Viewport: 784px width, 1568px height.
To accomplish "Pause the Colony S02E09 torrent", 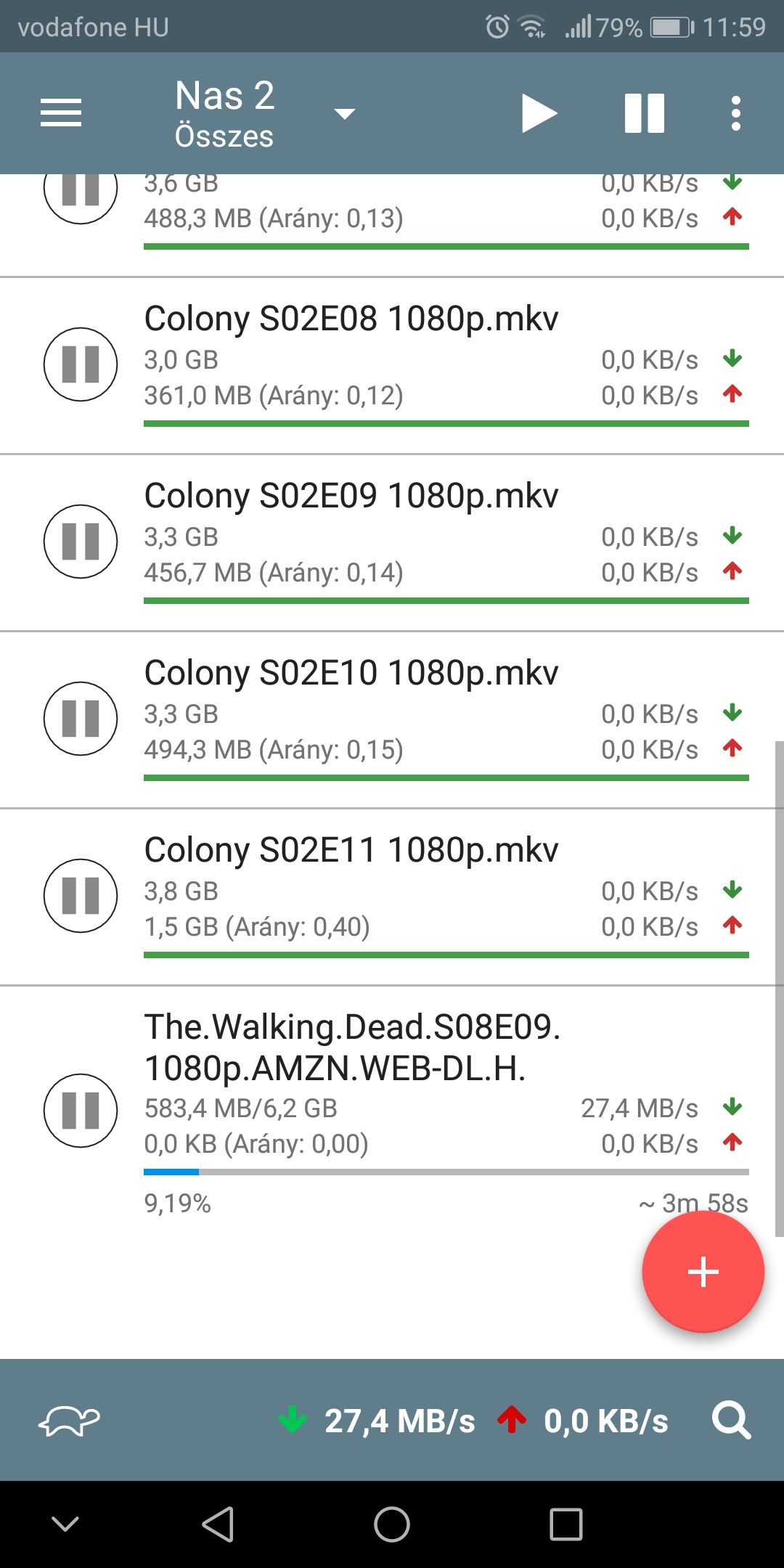I will 81,542.
